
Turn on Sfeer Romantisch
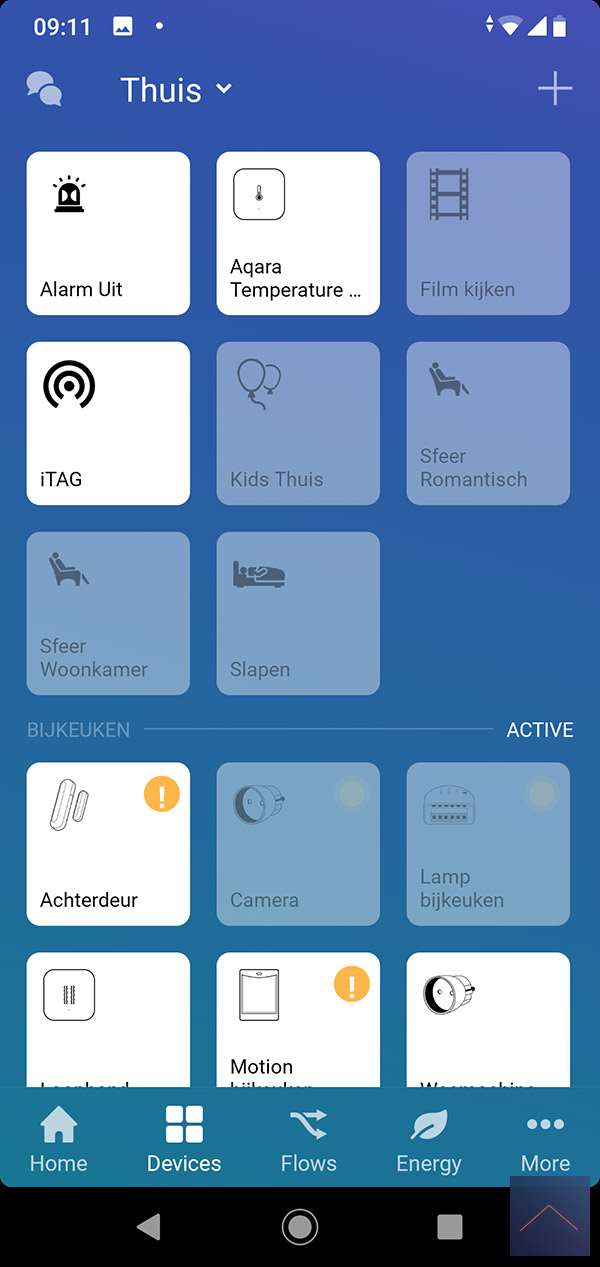pyautogui.click(x=488, y=423)
